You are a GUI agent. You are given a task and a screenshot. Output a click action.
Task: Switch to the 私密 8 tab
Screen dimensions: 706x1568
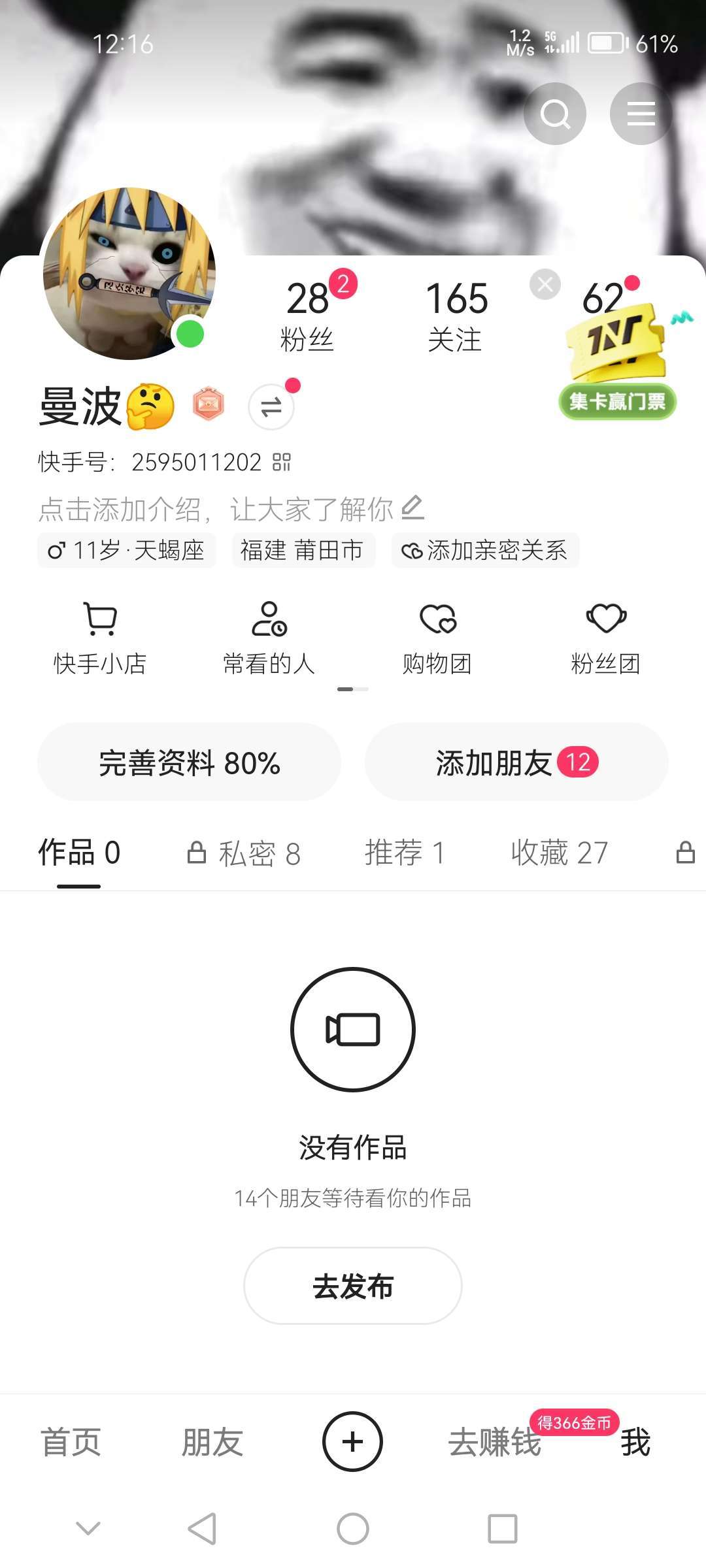click(244, 853)
